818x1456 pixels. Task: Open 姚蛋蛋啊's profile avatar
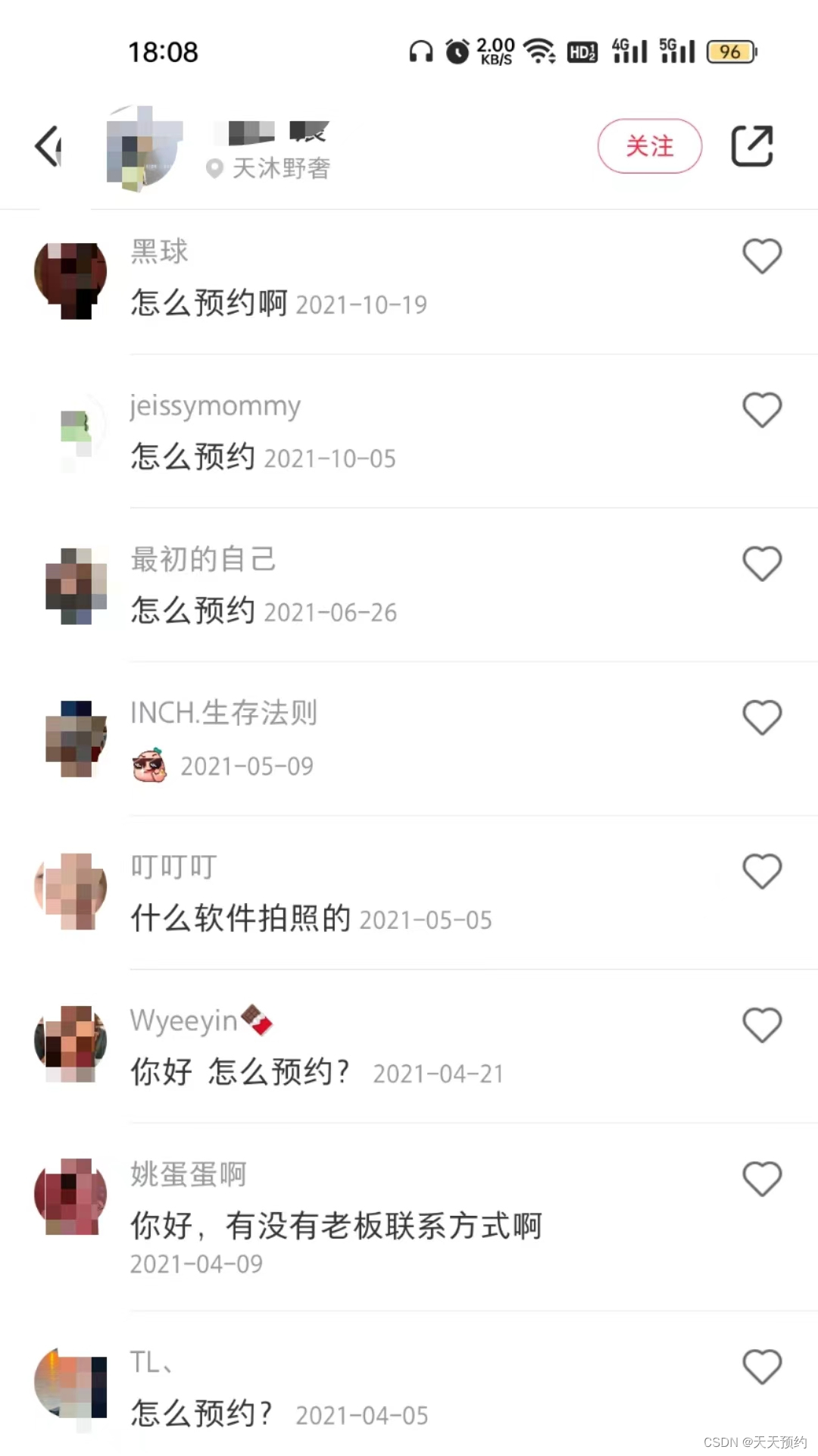tap(71, 1196)
